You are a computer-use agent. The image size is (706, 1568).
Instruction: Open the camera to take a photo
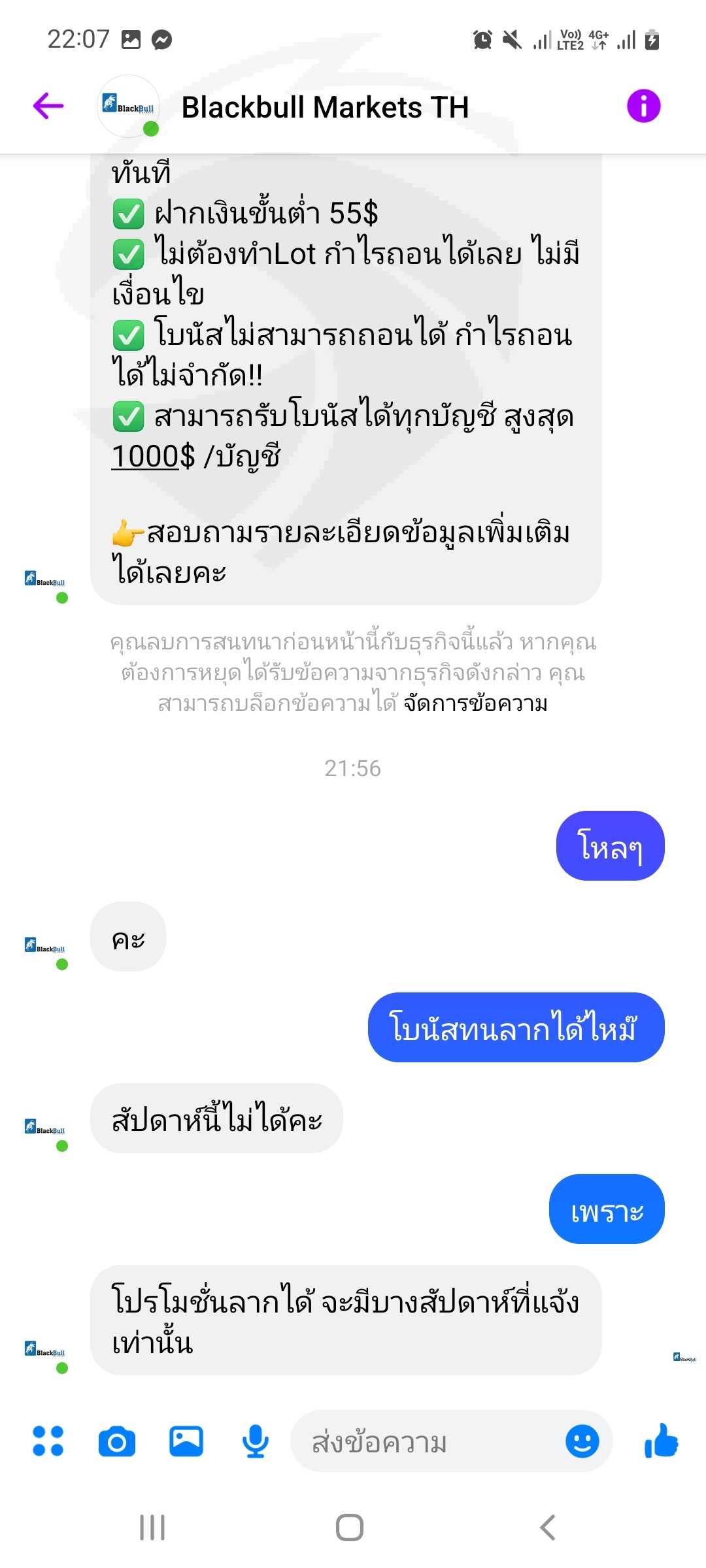[117, 1441]
